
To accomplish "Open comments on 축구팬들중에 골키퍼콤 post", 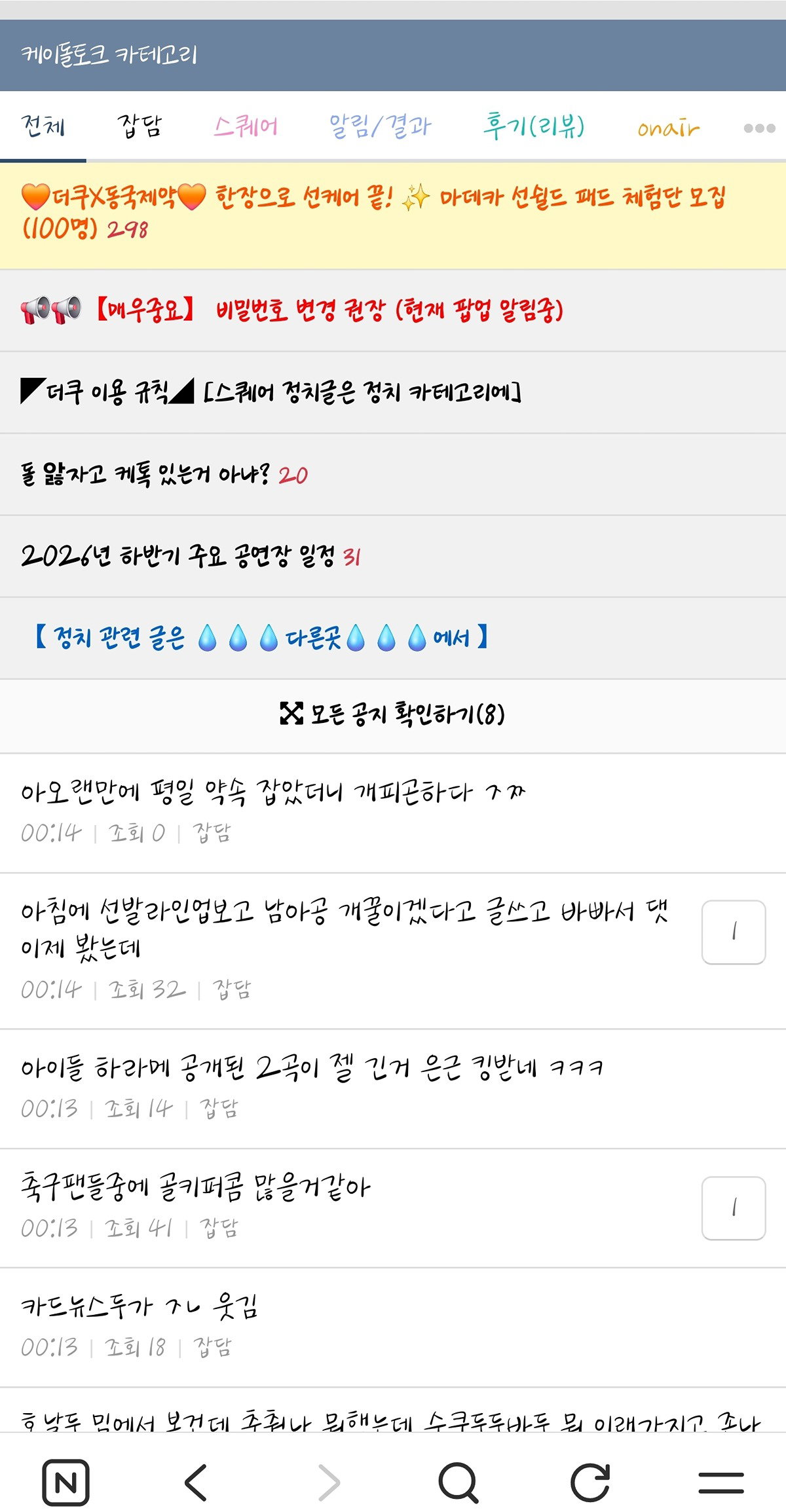I will [734, 1208].
